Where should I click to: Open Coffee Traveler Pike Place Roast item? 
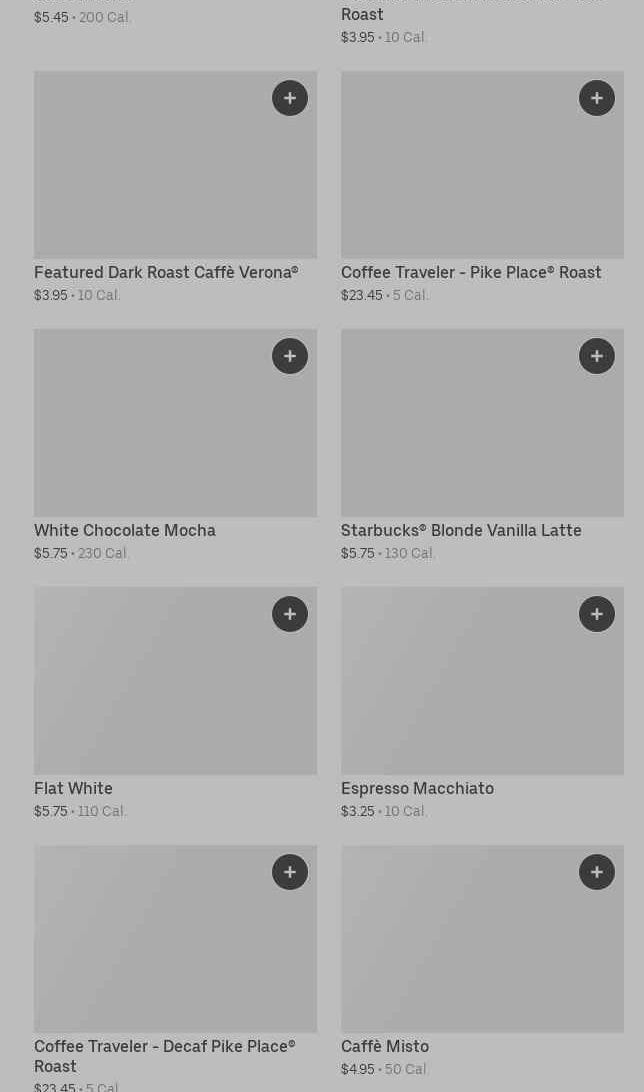point(482,187)
